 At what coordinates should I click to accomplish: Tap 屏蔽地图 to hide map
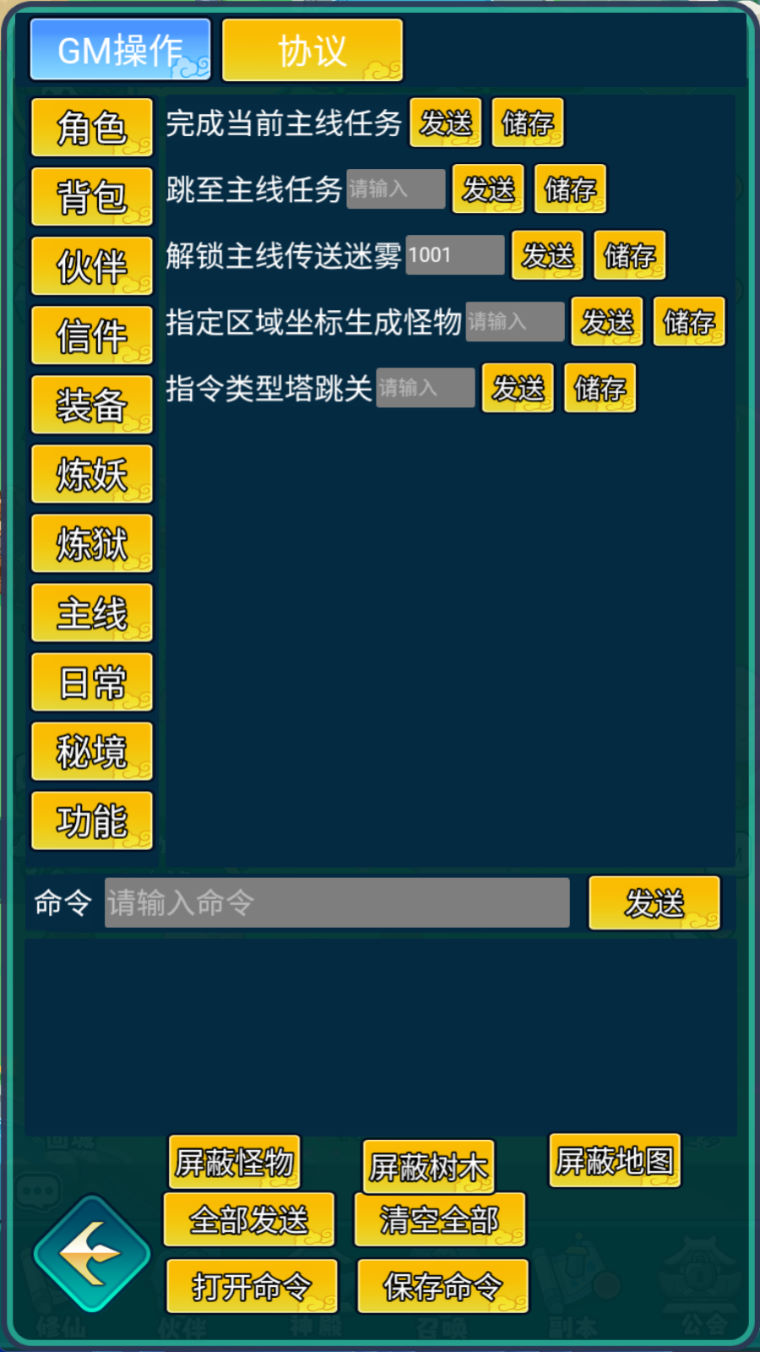[615, 1161]
